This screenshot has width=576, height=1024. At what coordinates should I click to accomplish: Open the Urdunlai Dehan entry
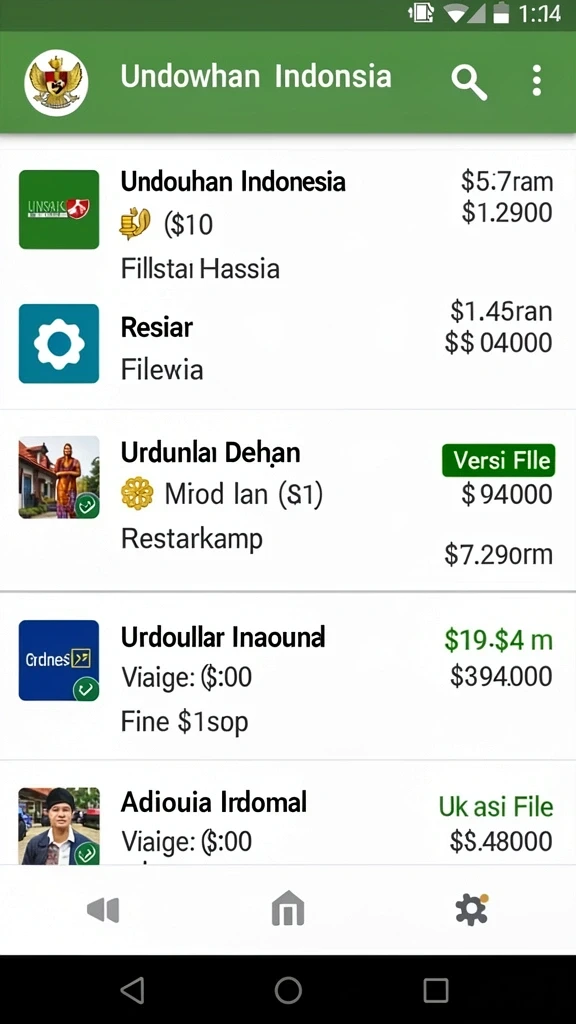pyautogui.click(x=288, y=500)
